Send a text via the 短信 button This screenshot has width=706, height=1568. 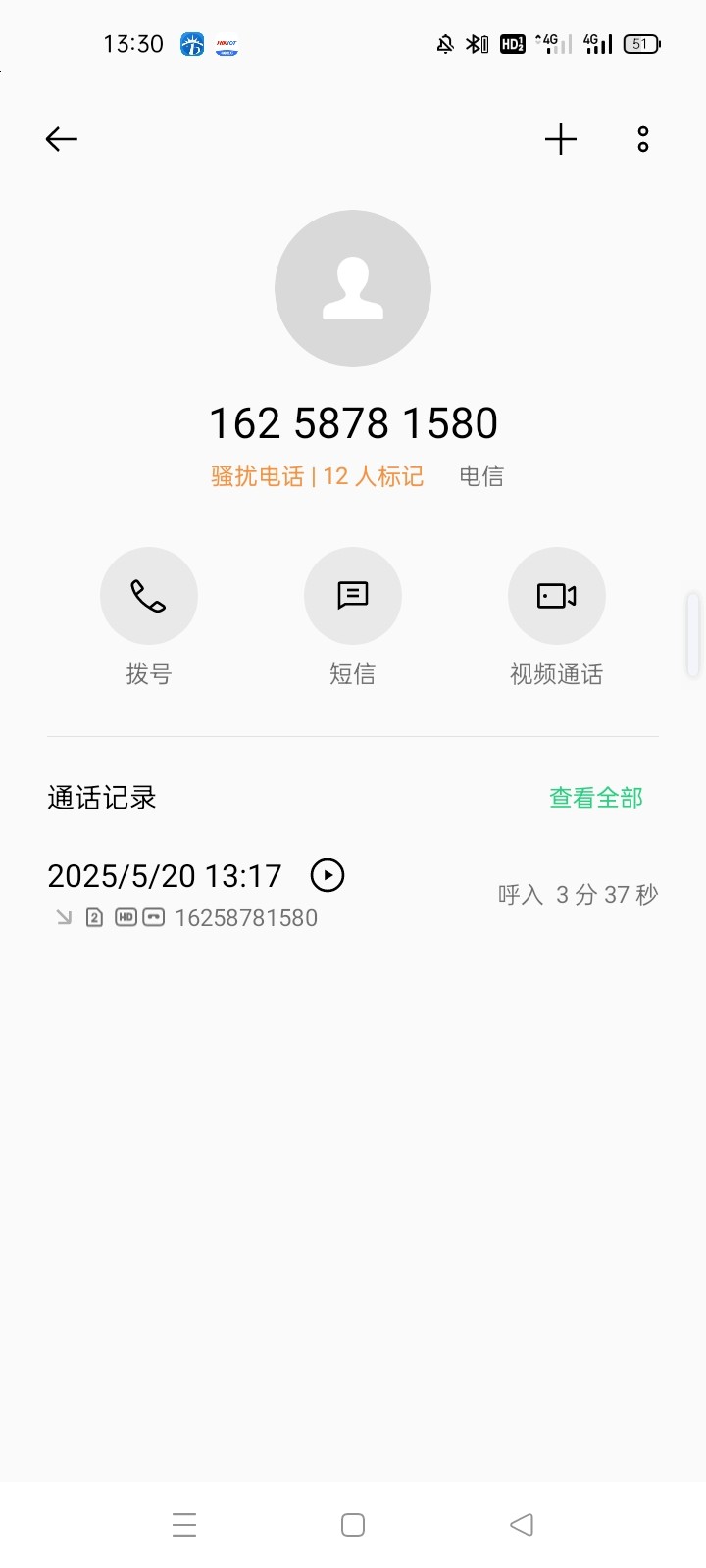click(353, 596)
